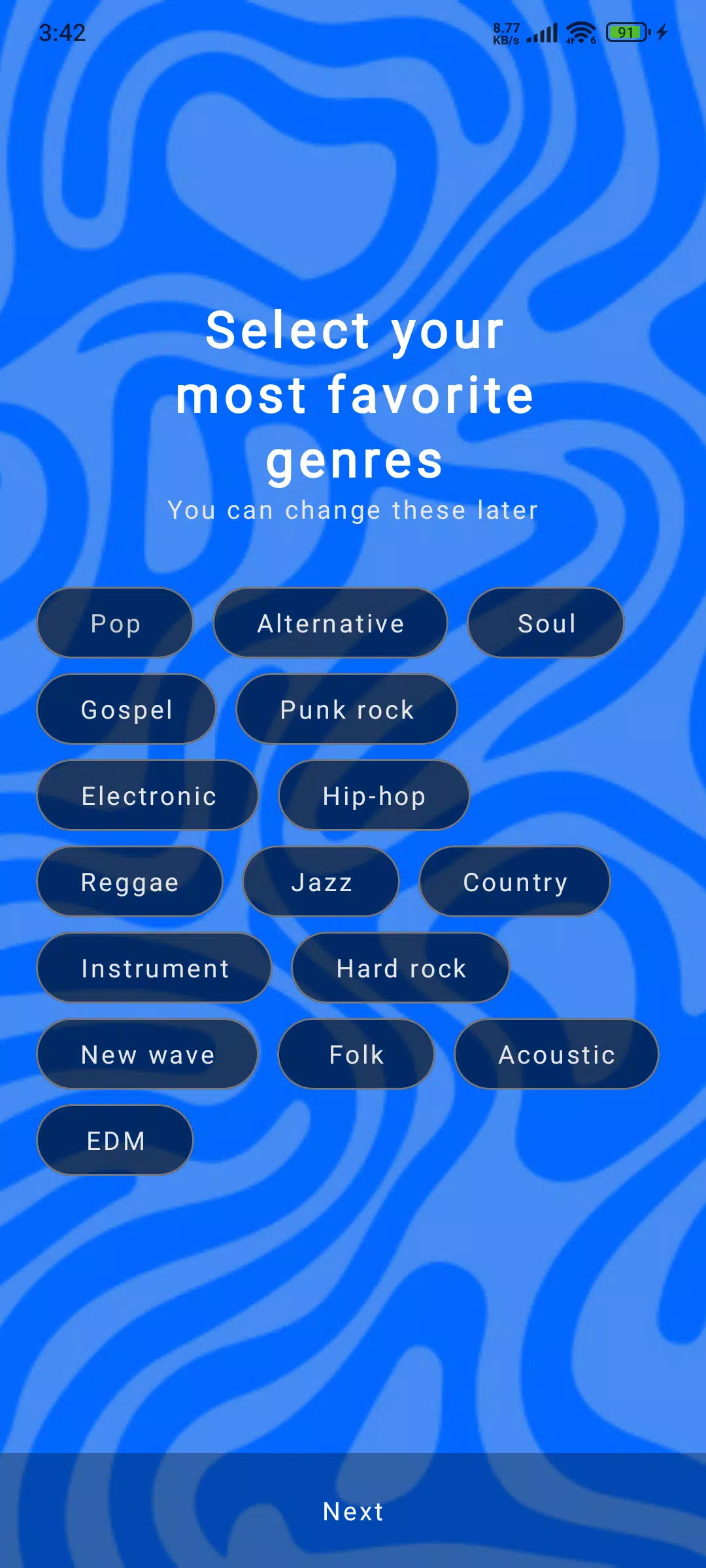Select Folk genre chip
Viewport: 706px width, 1568px height.
356,1054
